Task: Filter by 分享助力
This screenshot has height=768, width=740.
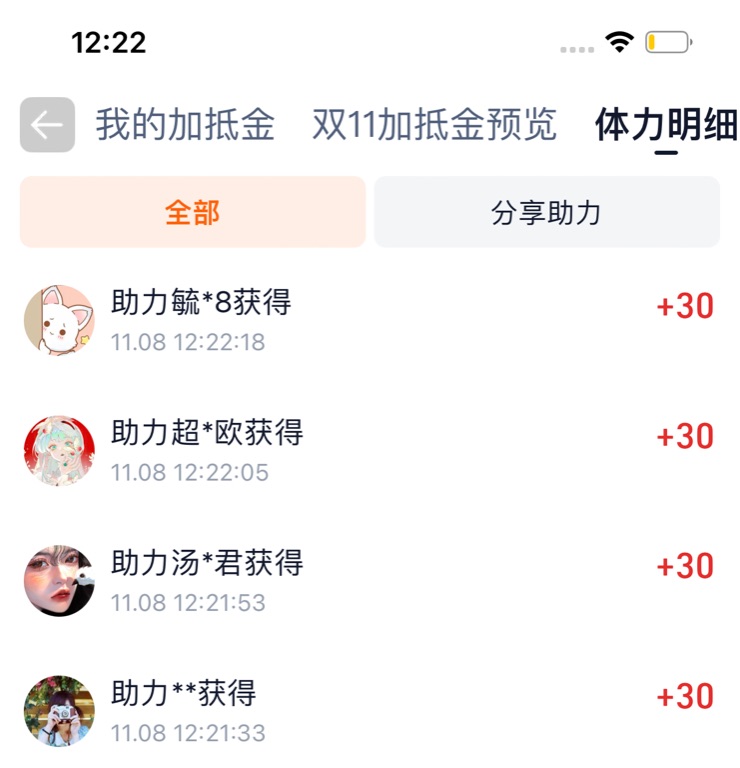Action: (546, 212)
